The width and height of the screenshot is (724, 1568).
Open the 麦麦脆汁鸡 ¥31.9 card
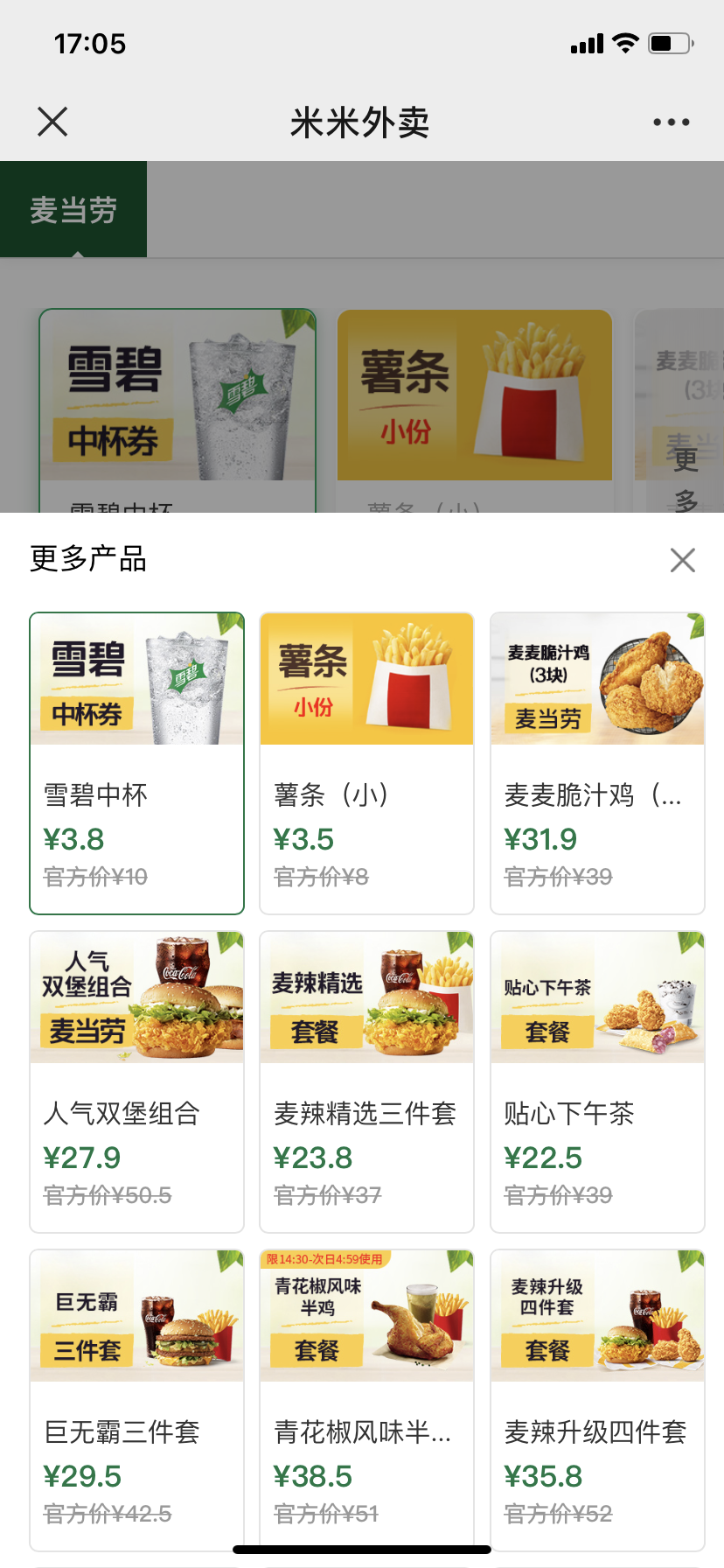point(597,763)
